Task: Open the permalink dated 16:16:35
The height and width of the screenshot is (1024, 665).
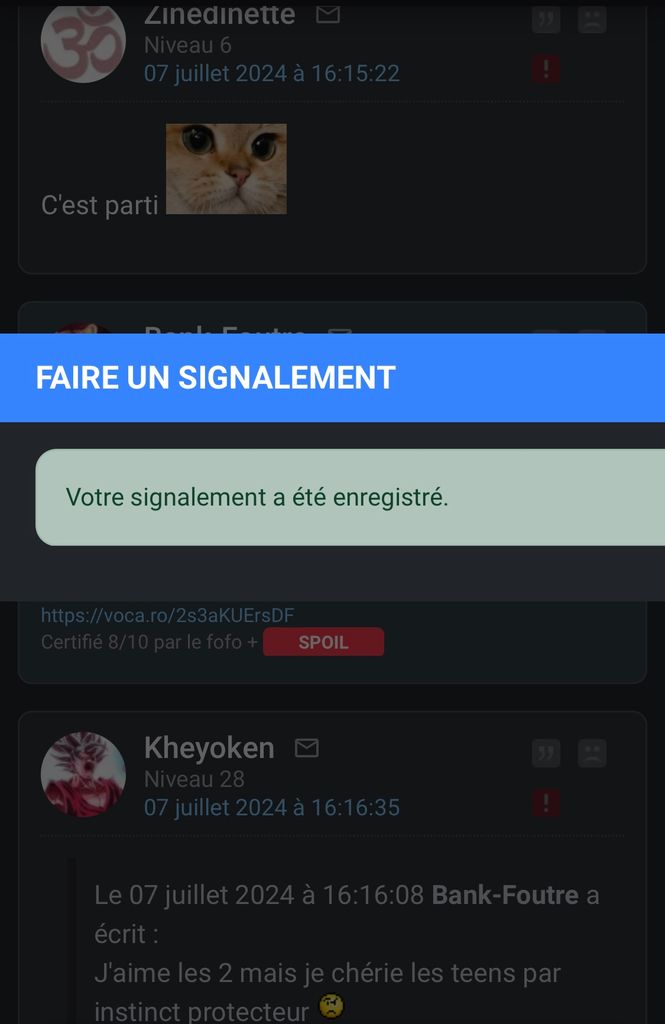Action: pos(271,807)
